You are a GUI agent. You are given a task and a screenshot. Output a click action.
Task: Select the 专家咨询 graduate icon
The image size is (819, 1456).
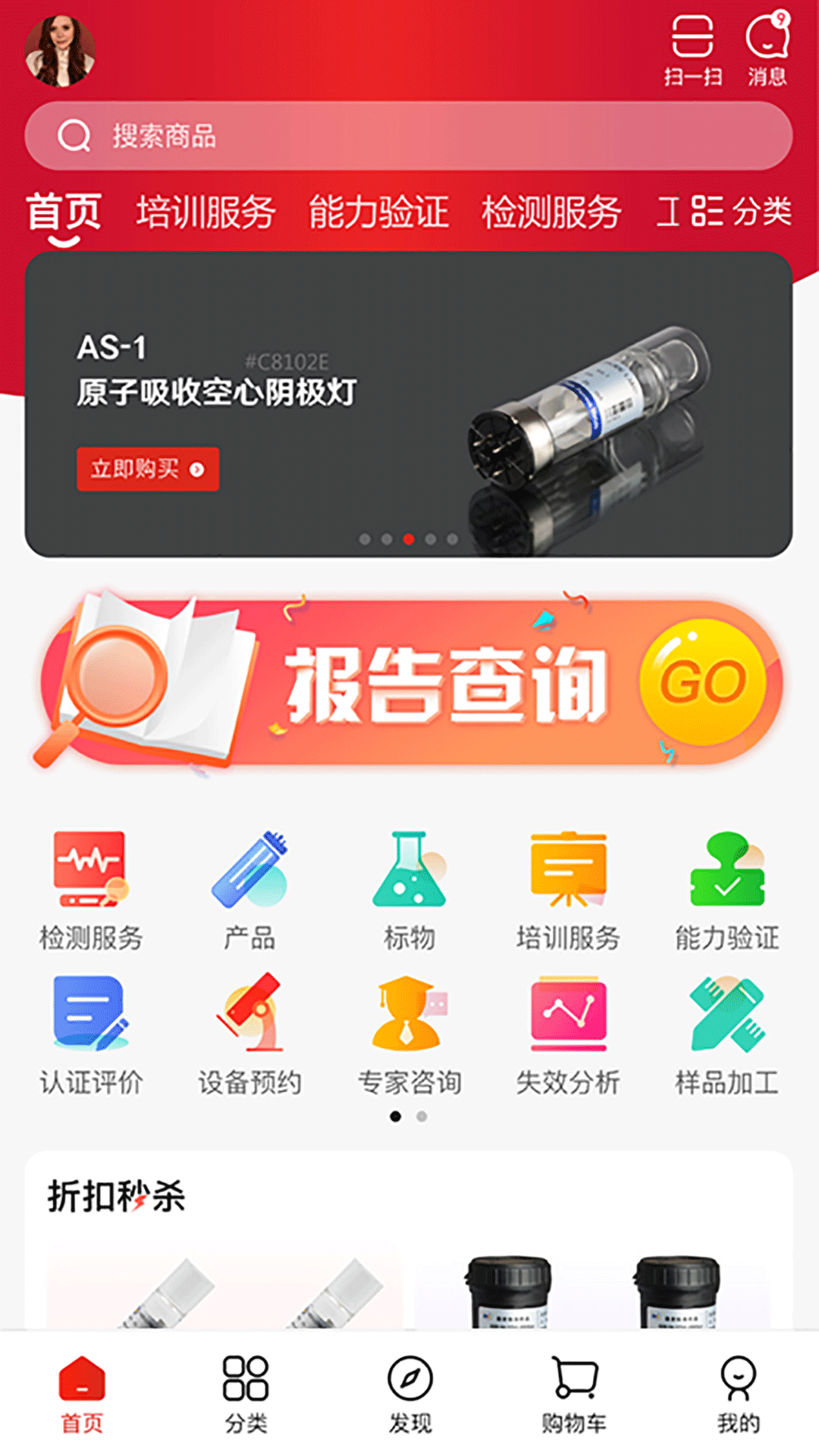coord(409,1020)
